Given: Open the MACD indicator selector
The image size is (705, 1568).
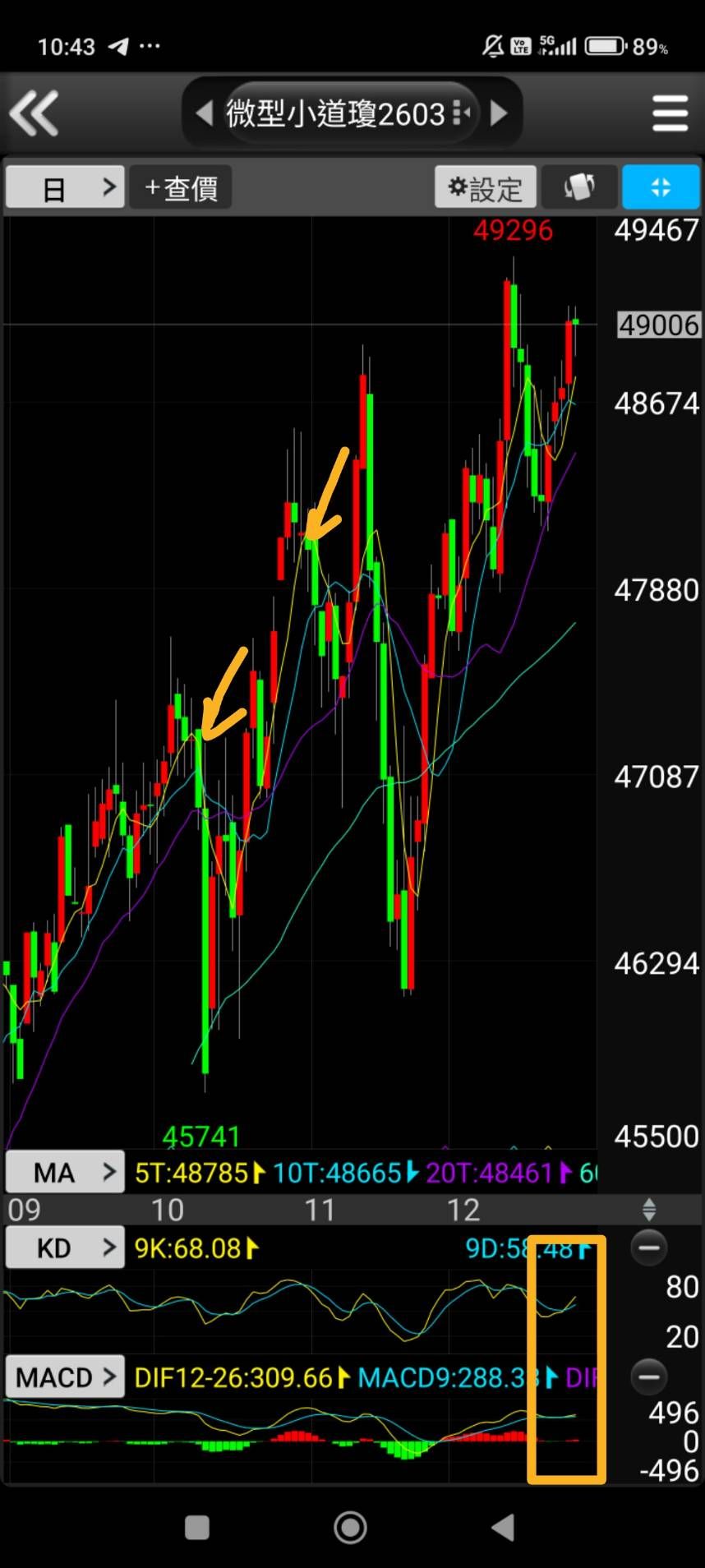Looking at the screenshot, I should pyautogui.click(x=65, y=1377).
